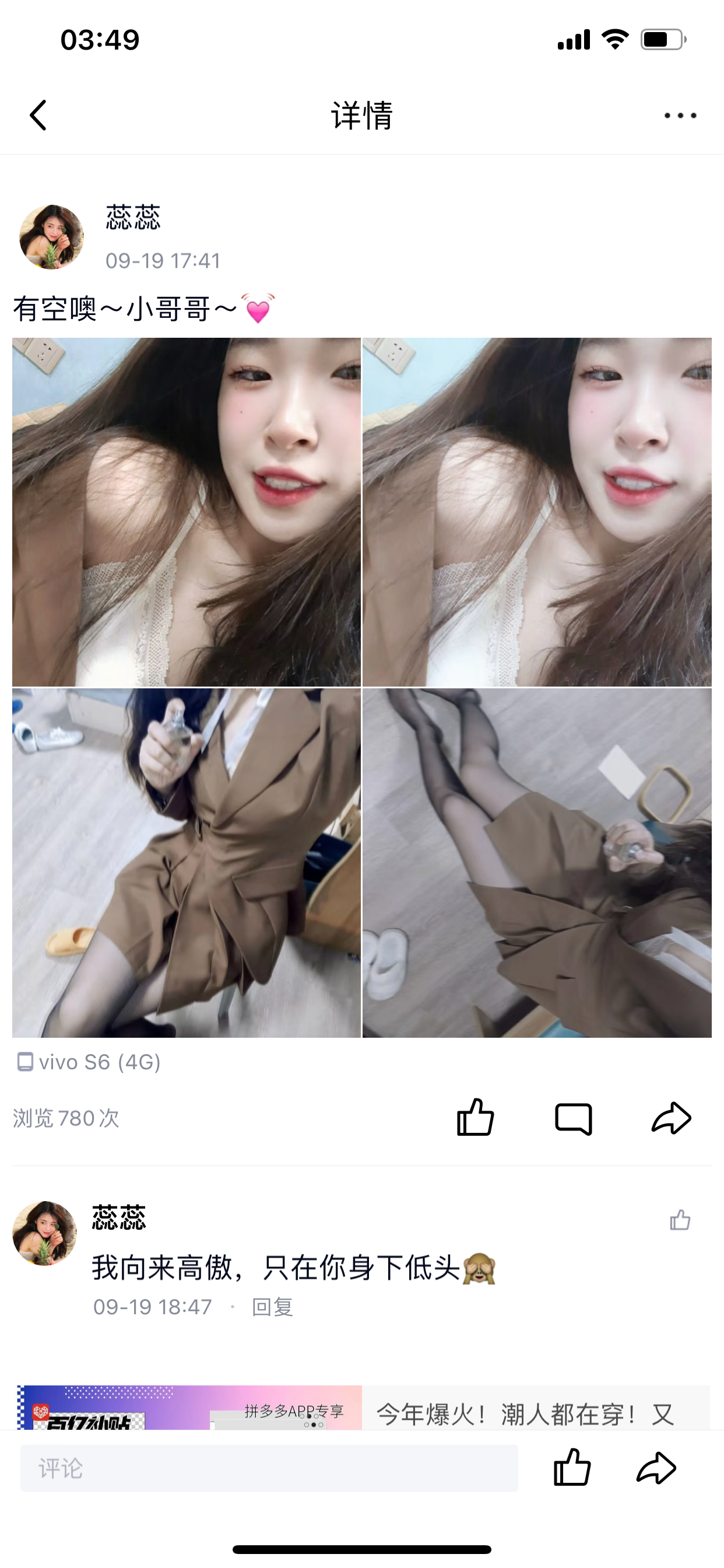Tap the share arrow in the bottom bar
The width and height of the screenshot is (724, 1568).
(656, 1468)
